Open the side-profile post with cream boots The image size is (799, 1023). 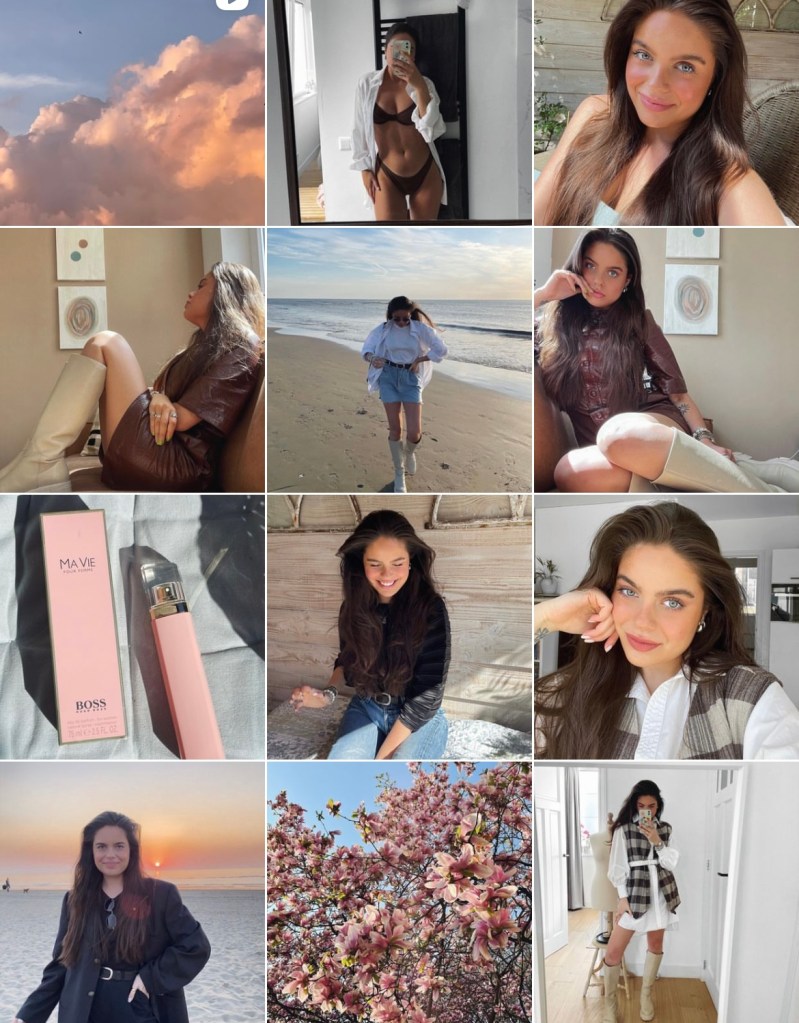(132, 360)
